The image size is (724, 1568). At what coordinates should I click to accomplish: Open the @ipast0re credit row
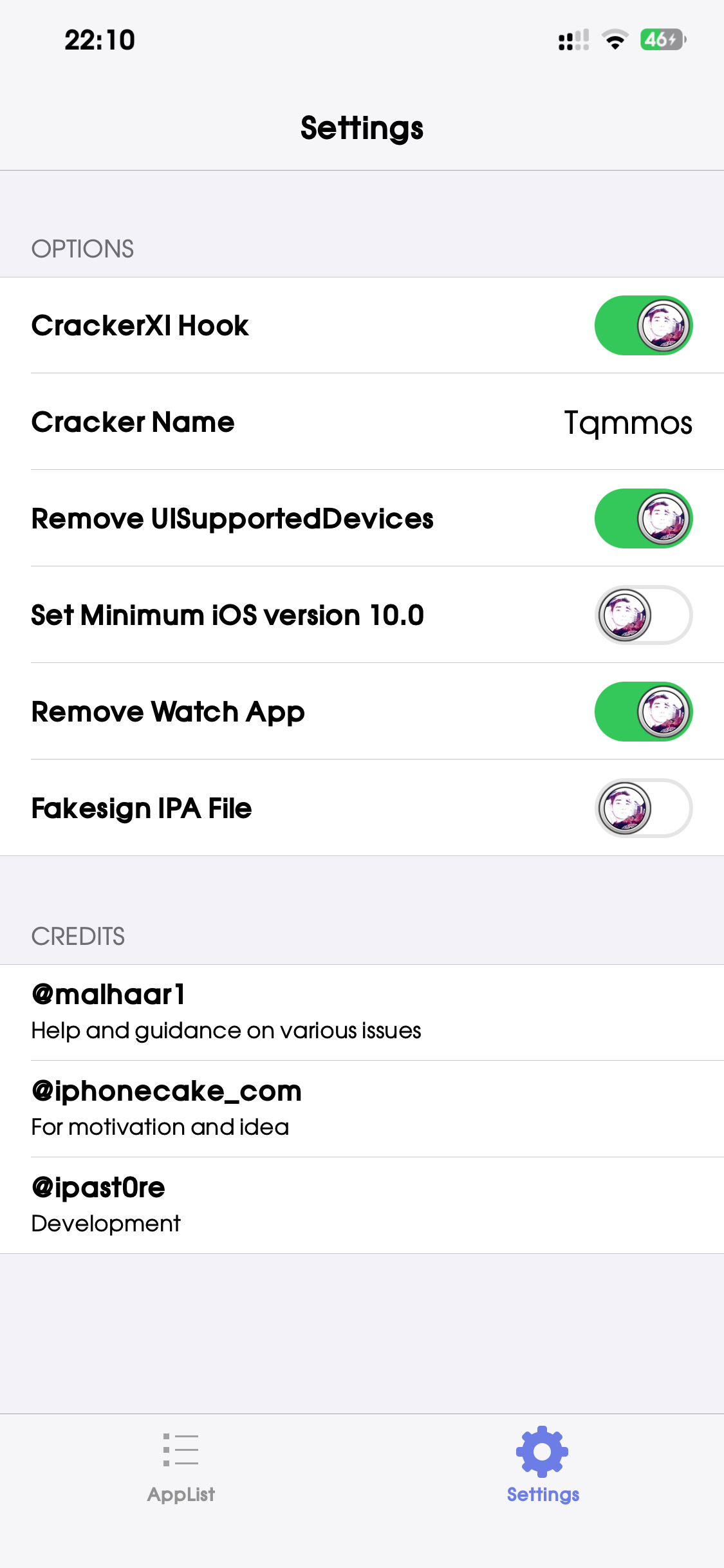362,1206
